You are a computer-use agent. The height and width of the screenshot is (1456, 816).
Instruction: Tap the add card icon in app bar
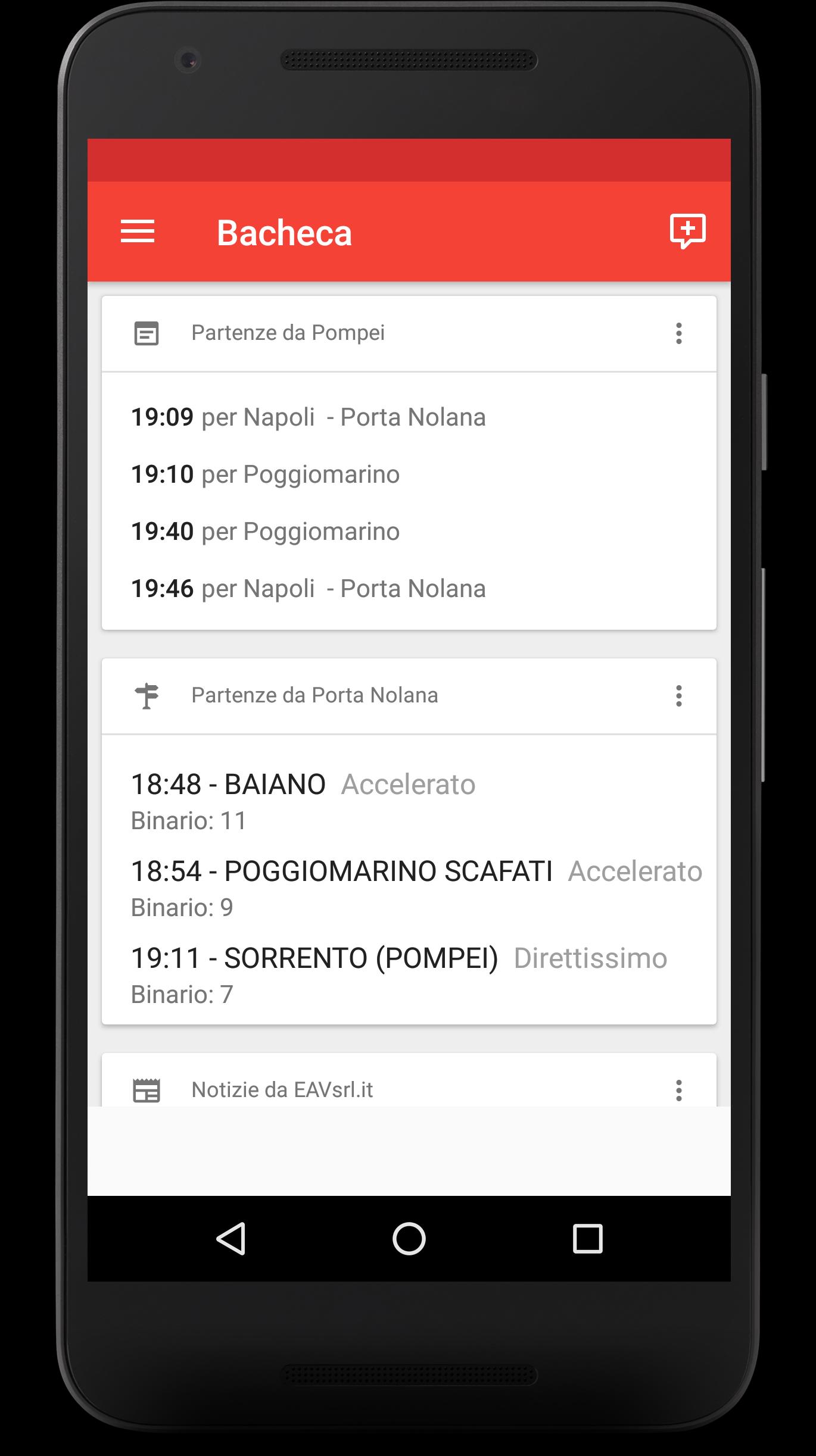(687, 231)
